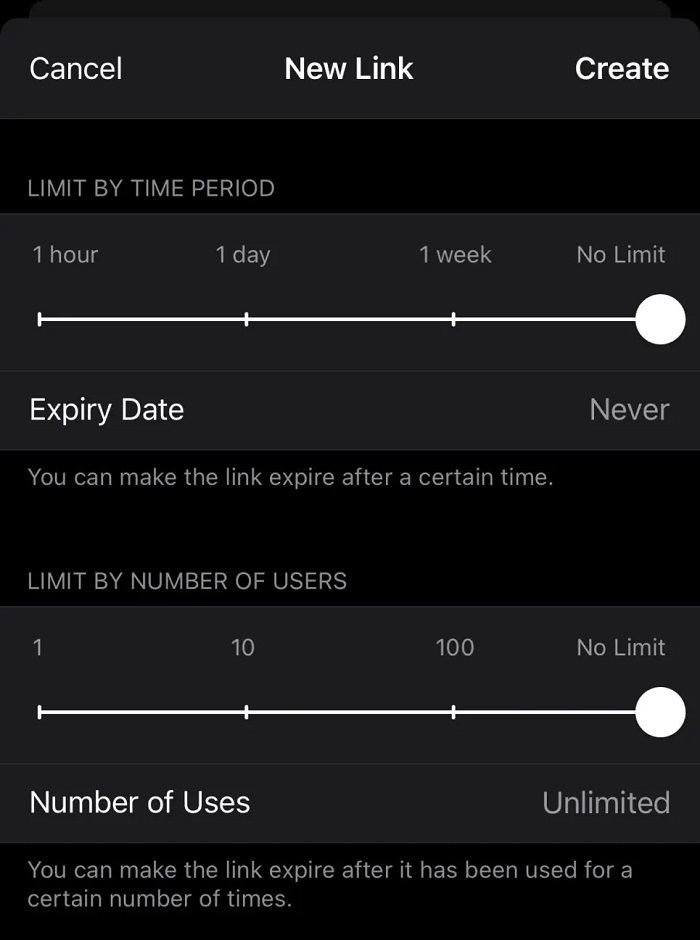The width and height of the screenshot is (700, 940).
Task: Set time limit to 1 hour
Action: 40,320
